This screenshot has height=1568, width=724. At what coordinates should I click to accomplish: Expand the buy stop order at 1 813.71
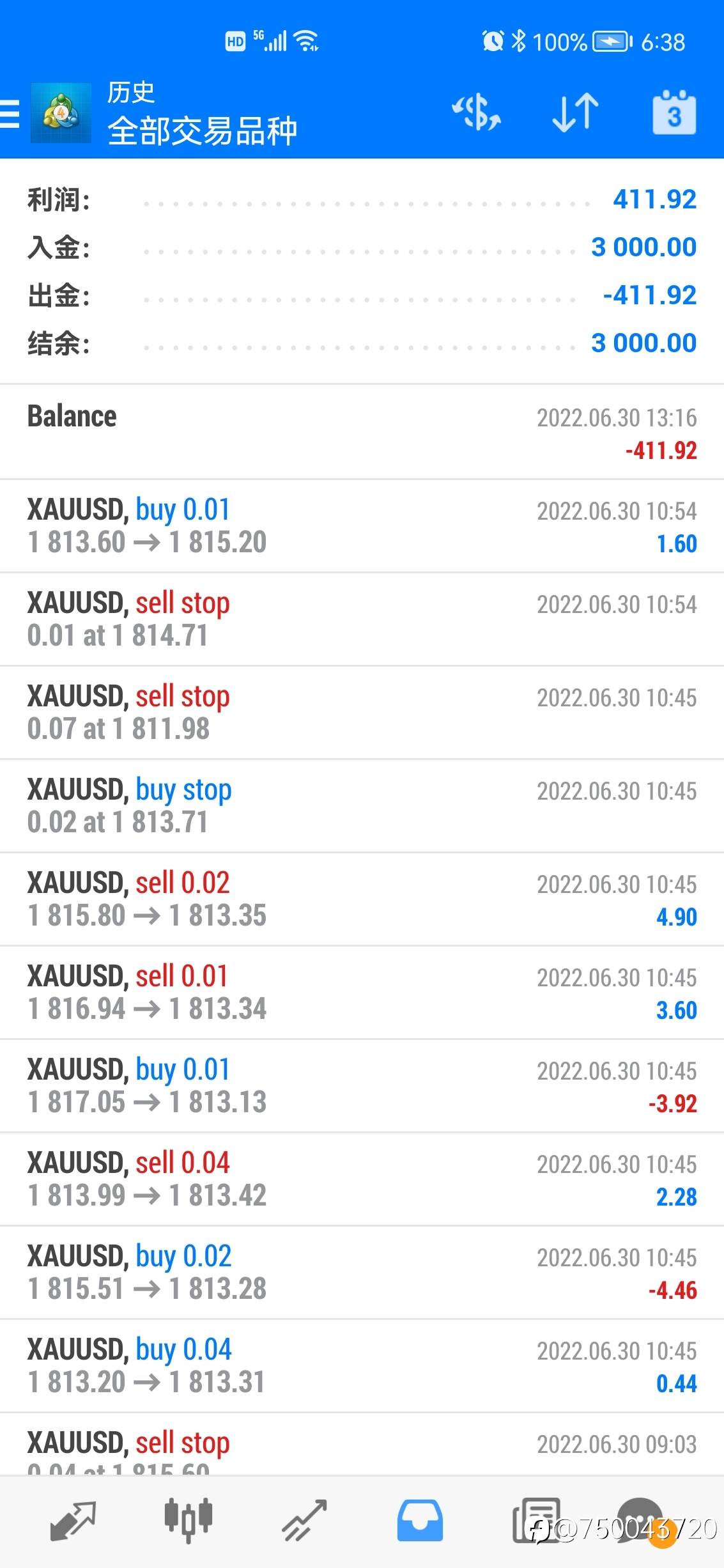tap(362, 805)
